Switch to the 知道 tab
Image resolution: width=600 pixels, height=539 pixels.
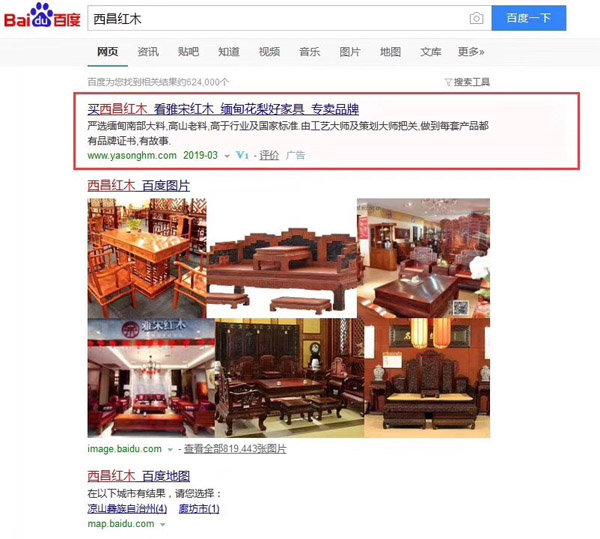click(x=228, y=52)
